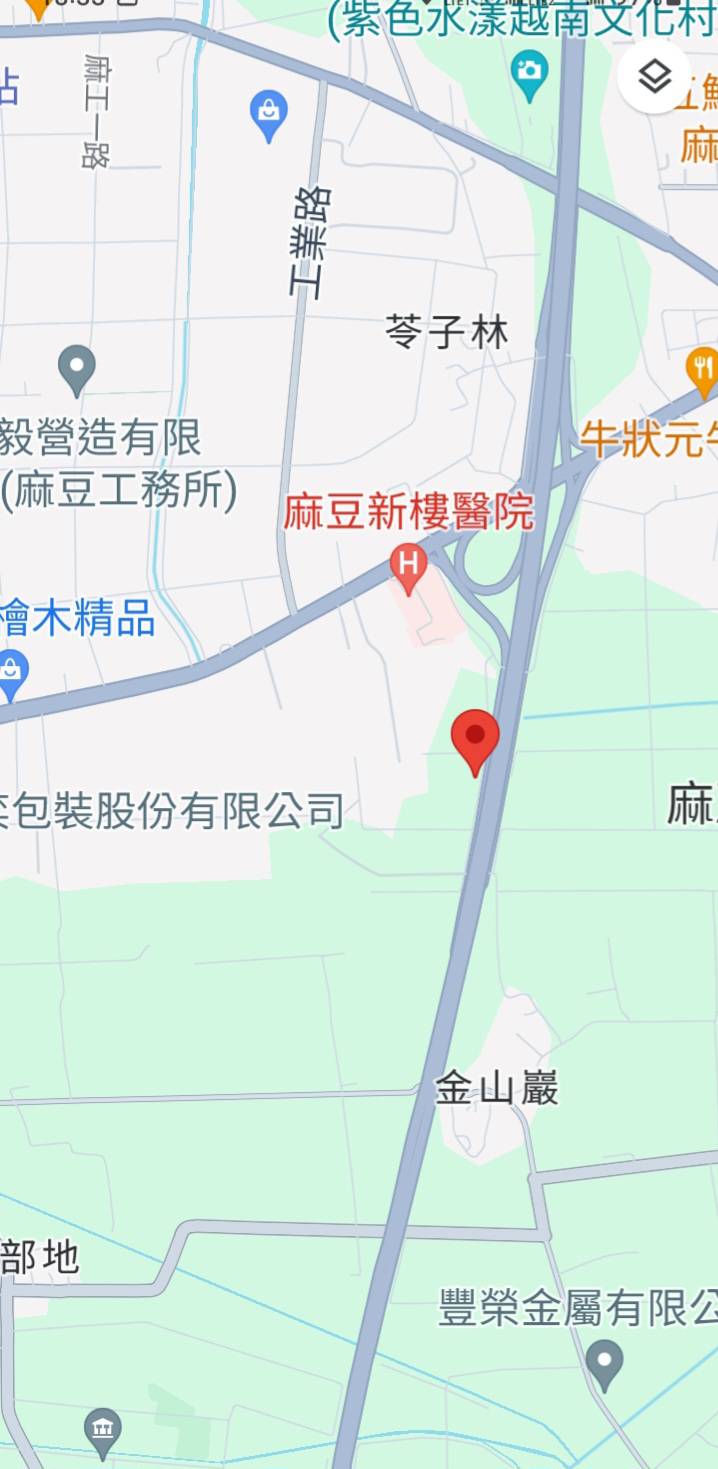The width and height of the screenshot is (718, 1469).
Task: Open the map layers button
Action: 654,77
